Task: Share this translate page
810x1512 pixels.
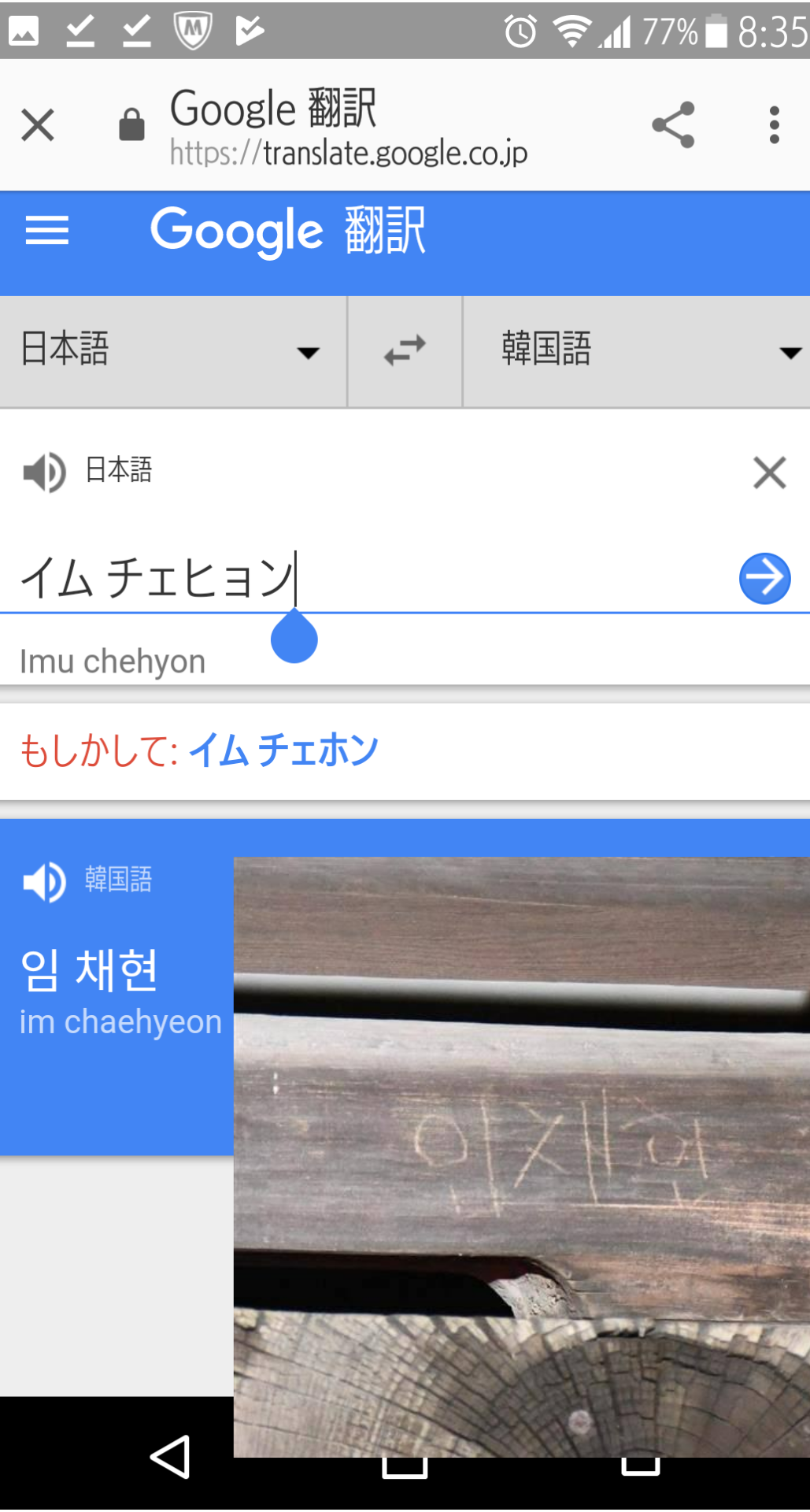Action: [x=673, y=124]
